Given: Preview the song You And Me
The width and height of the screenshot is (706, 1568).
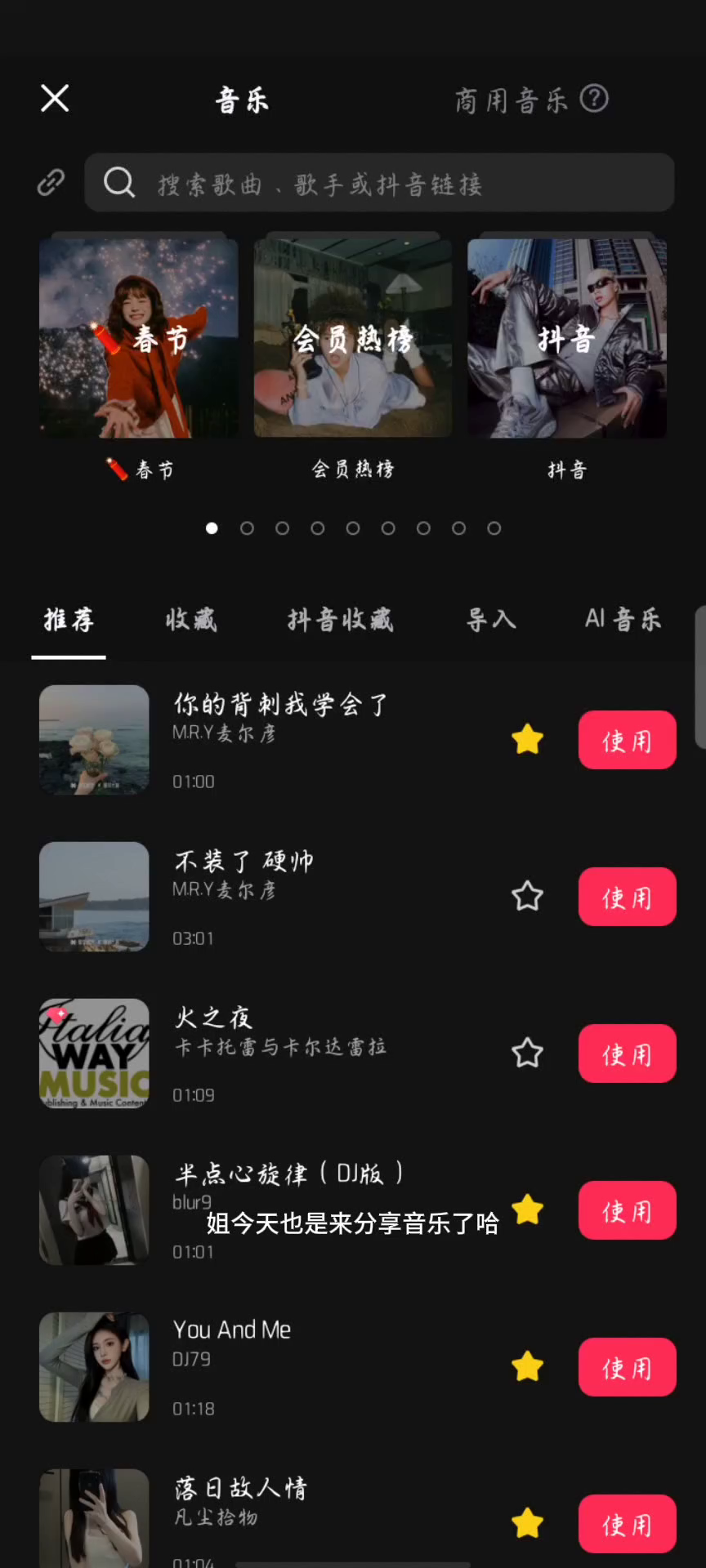Looking at the screenshot, I should pos(95,1367).
